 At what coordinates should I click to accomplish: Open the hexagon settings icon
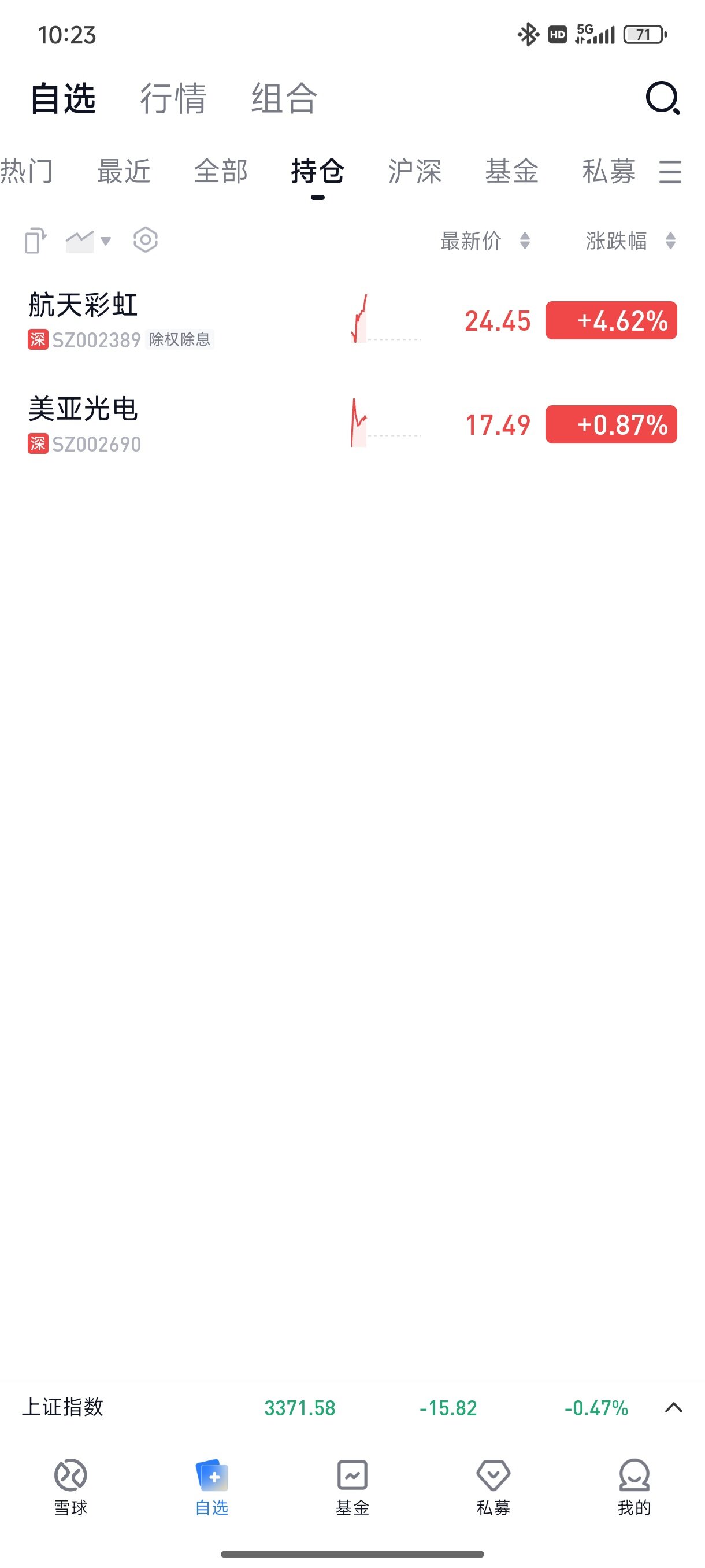tap(146, 241)
